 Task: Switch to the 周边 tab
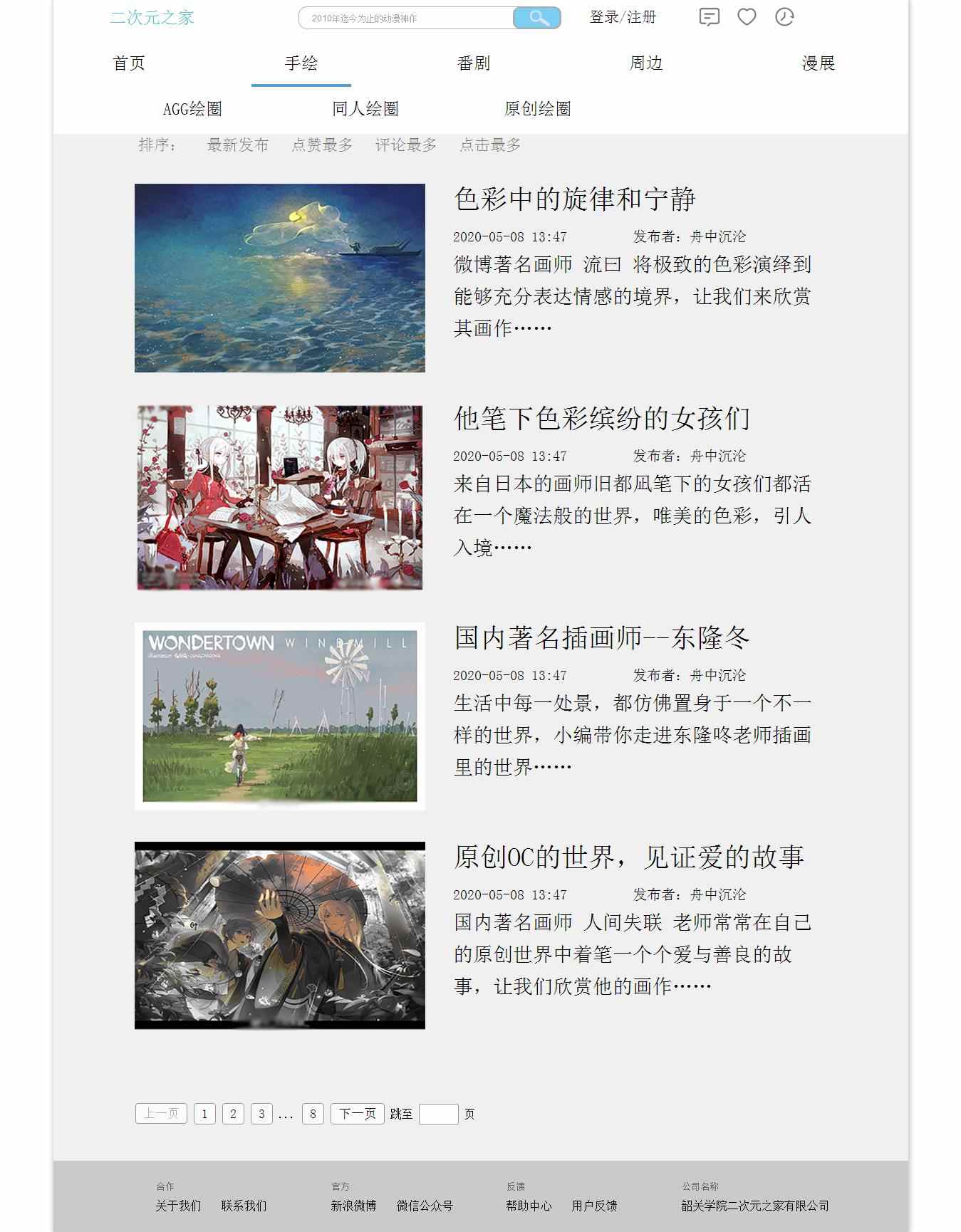click(x=646, y=63)
